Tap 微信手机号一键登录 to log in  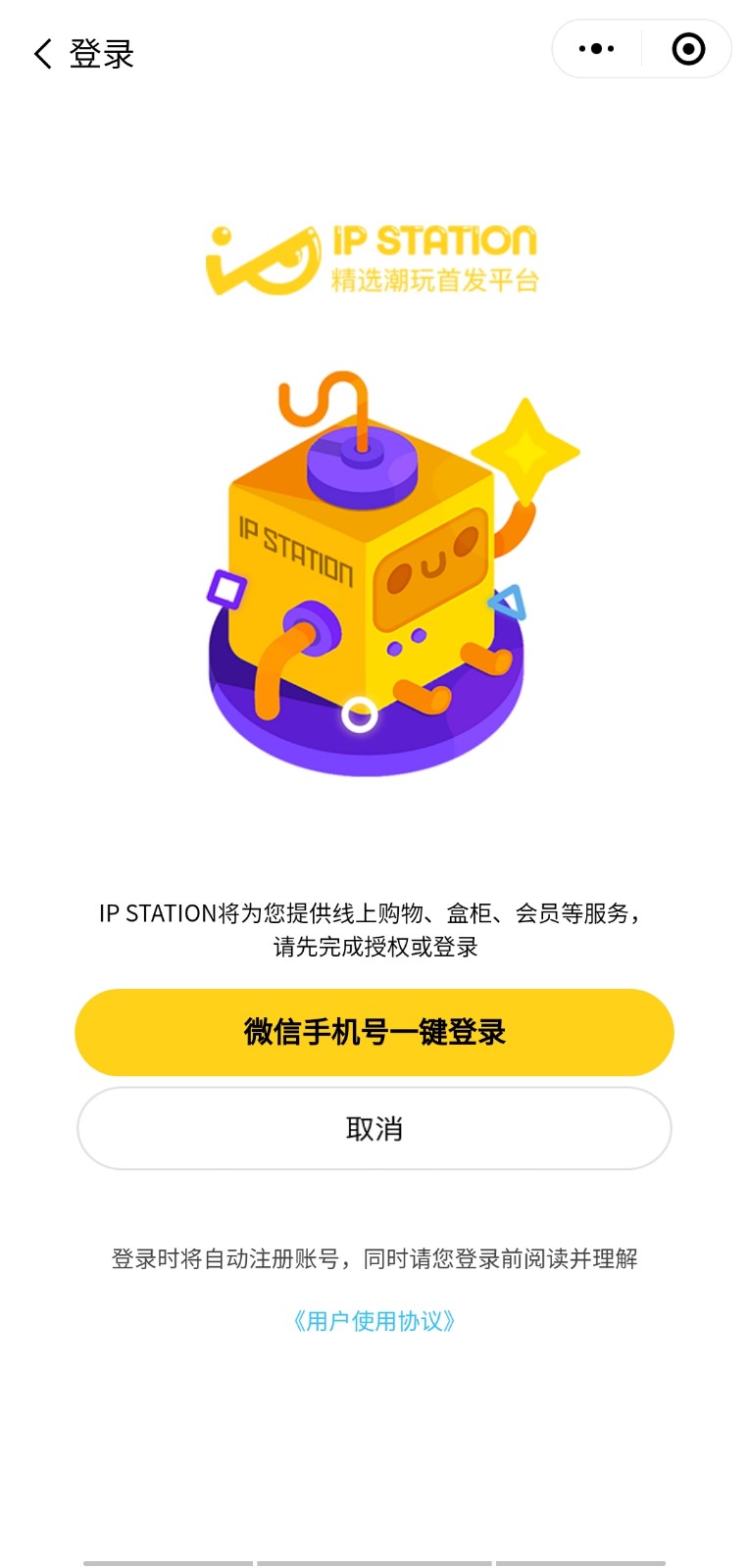[374, 1032]
